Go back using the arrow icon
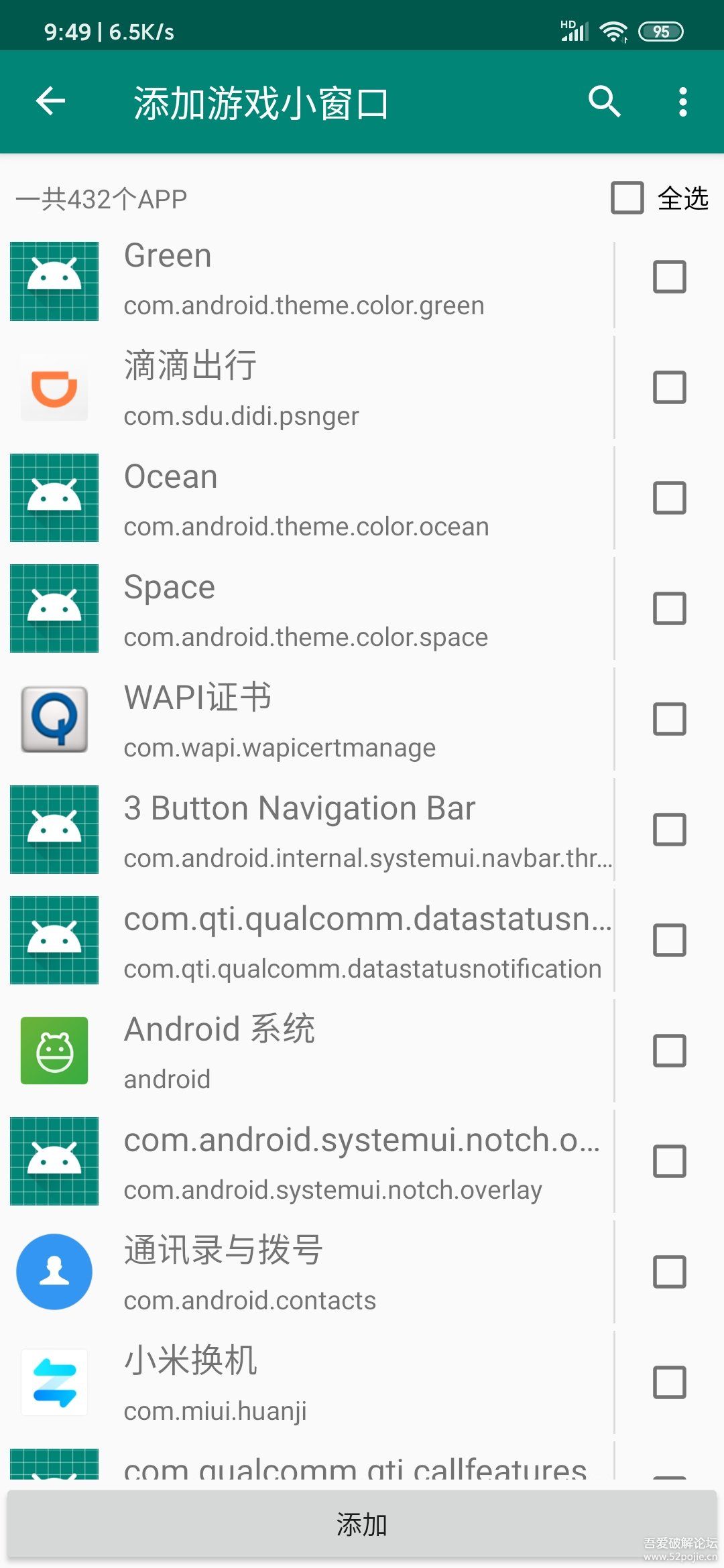This screenshot has height=1568, width=724. (50, 102)
